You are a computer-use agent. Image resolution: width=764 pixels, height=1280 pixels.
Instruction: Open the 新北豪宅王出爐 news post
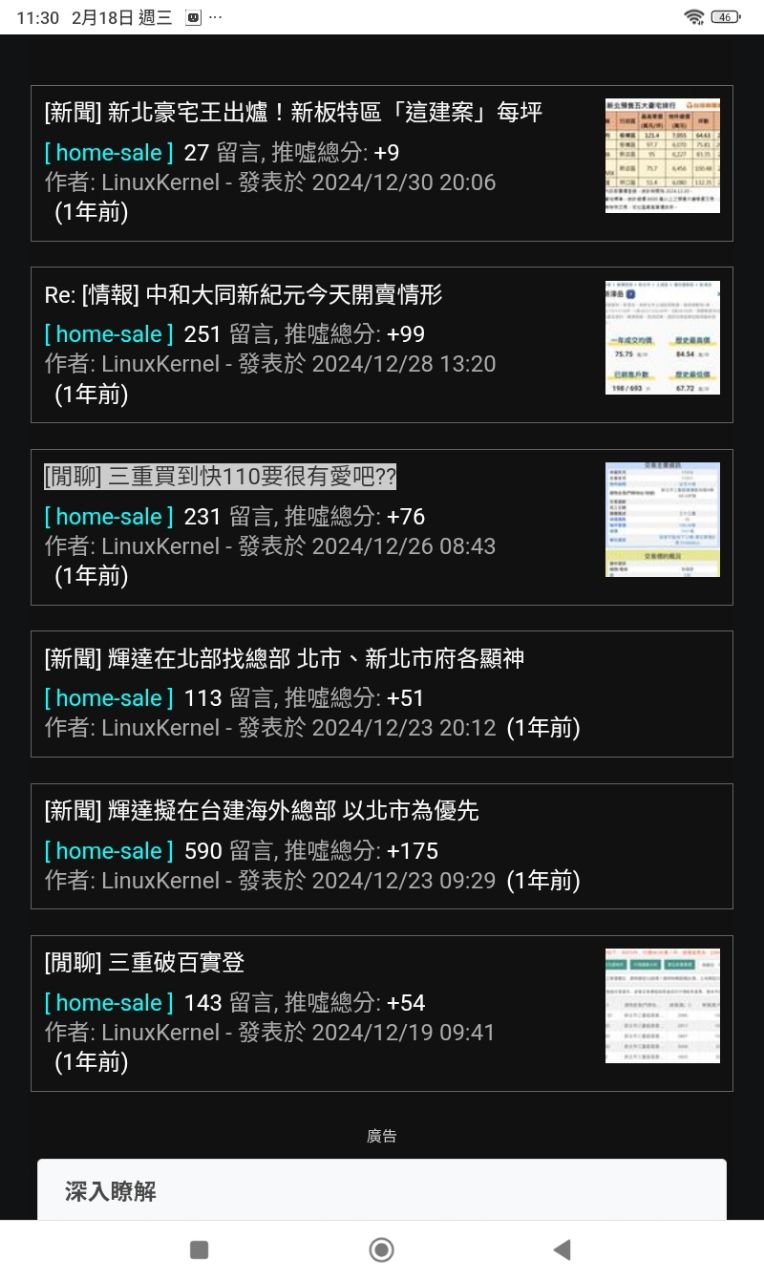click(293, 113)
